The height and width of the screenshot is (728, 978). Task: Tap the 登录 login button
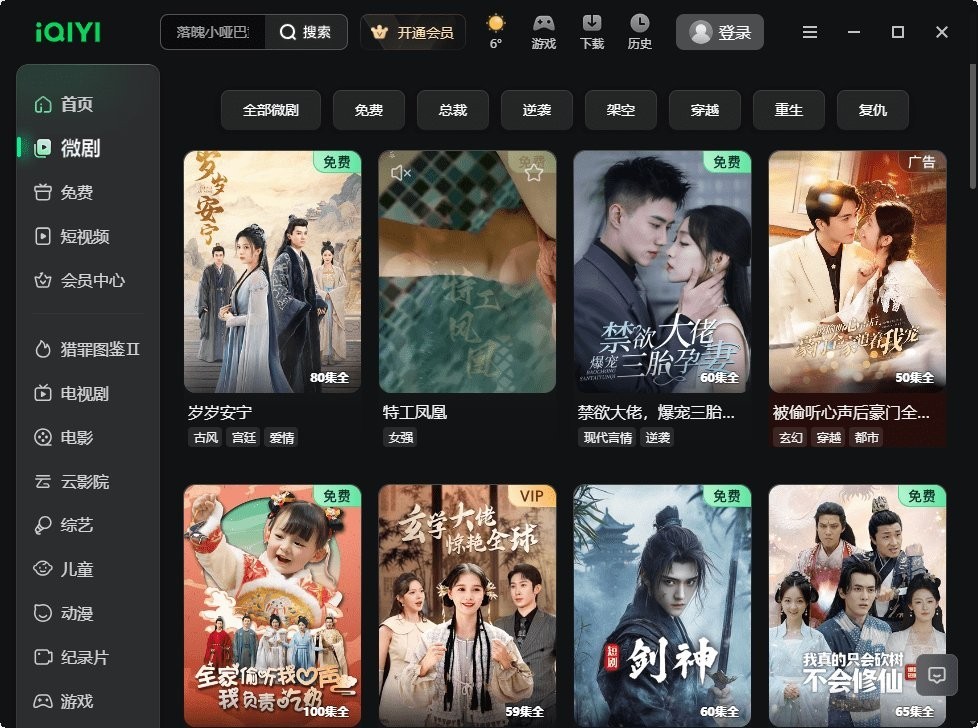point(720,32)
